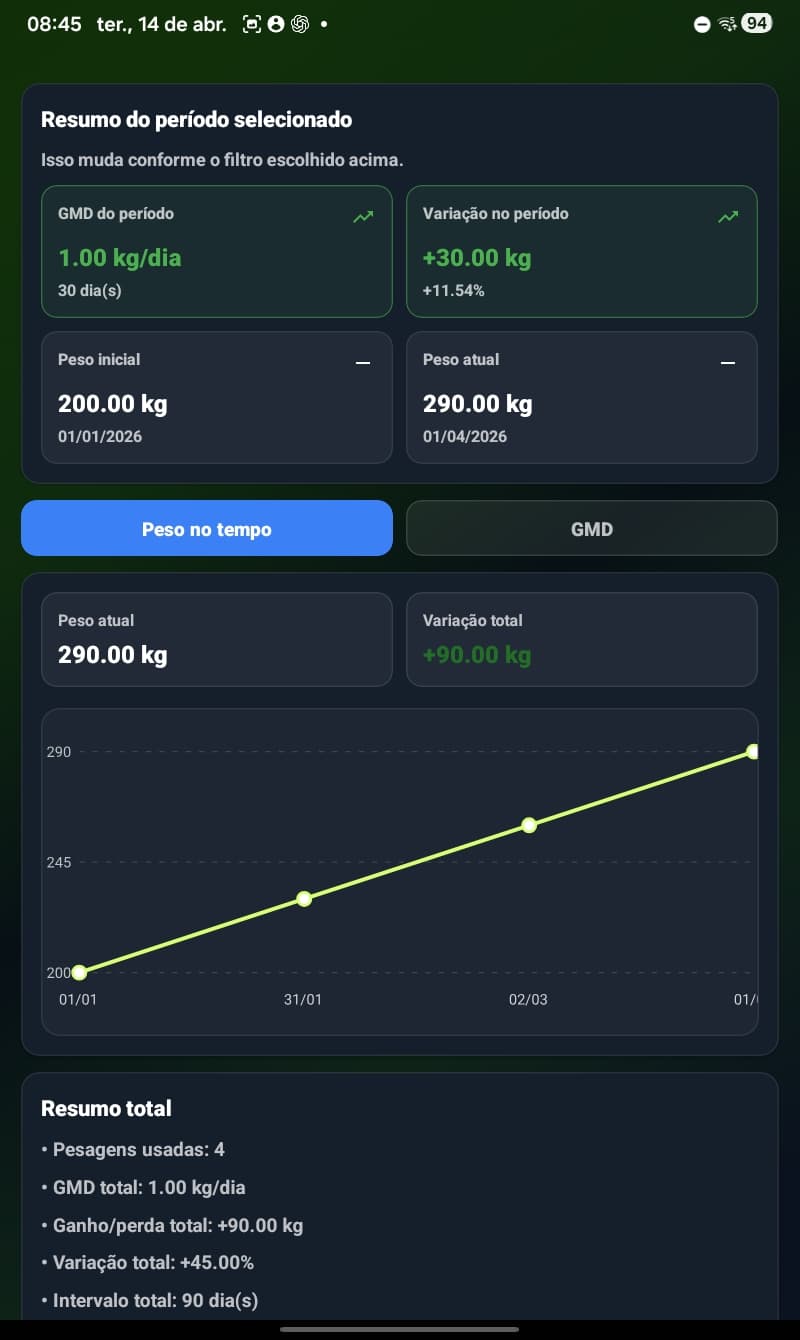800x1340 pixels.
Task: Click the GMD do período trend icon
Action: tap(363, 216)
